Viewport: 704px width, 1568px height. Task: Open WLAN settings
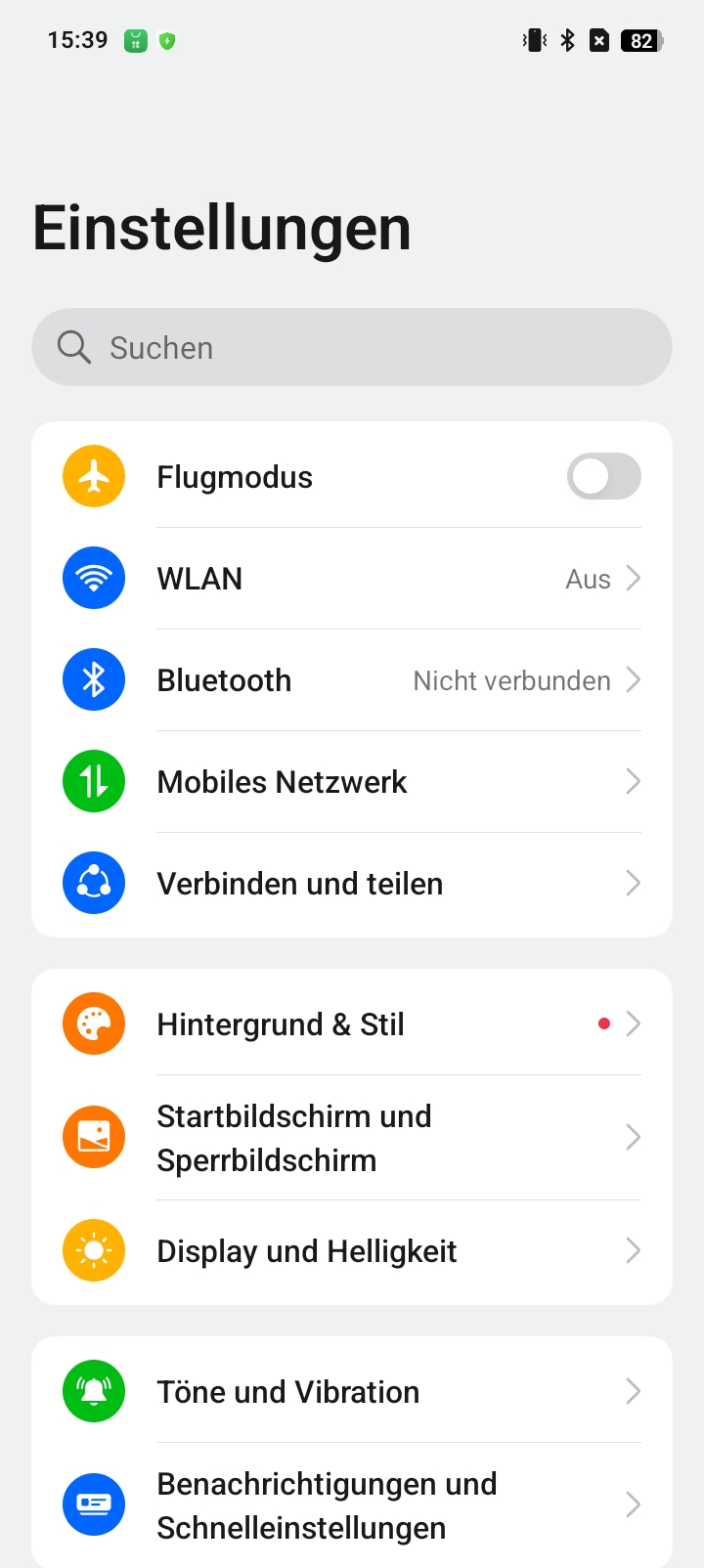tap(352, 579)
